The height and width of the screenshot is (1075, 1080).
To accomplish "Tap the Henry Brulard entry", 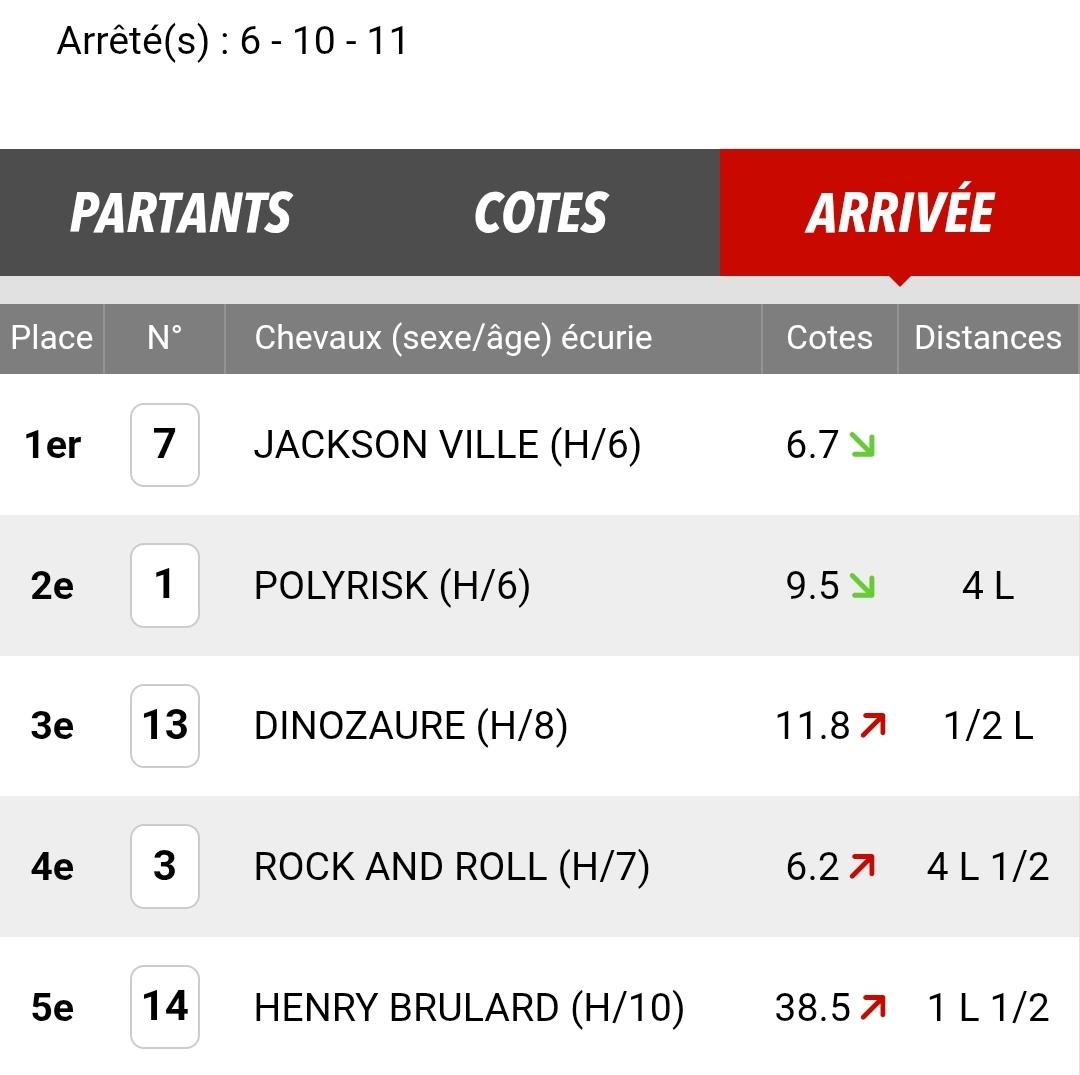I will point(469,1007).
